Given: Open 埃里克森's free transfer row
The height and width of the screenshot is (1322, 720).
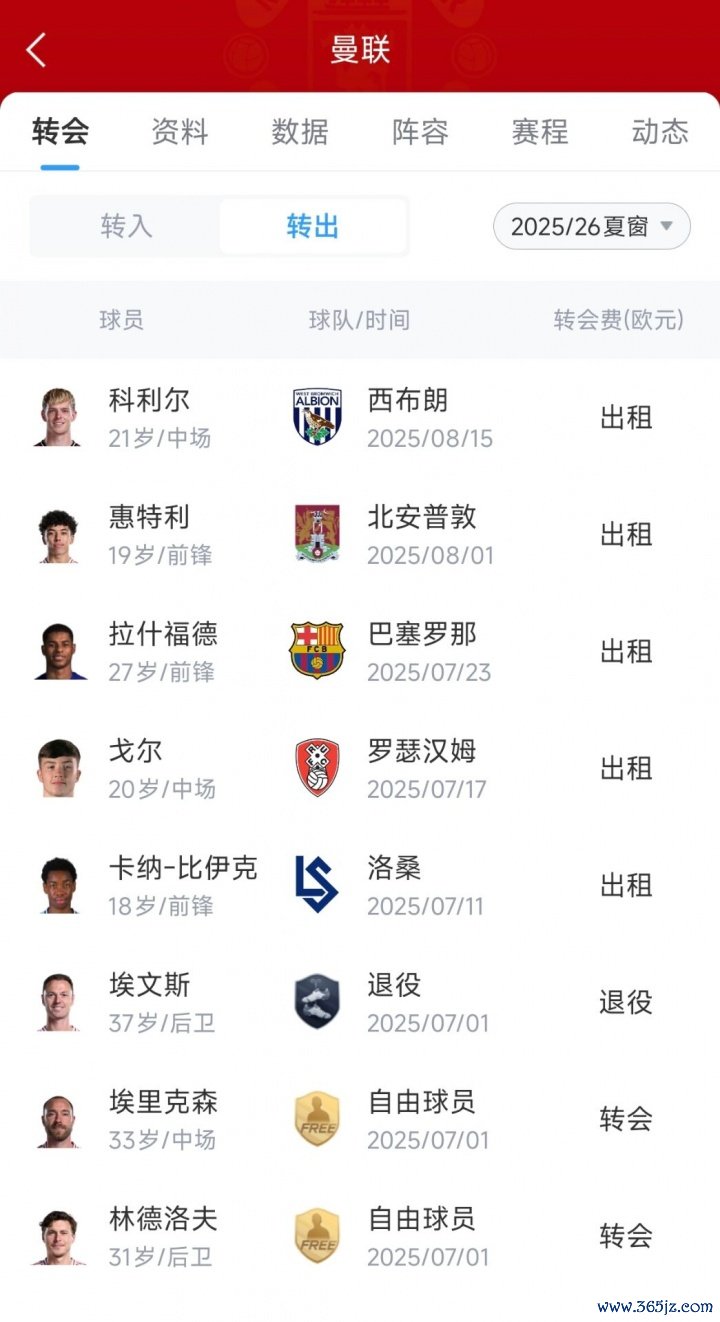Looking at the screenshot, I should coord(360,1120).
